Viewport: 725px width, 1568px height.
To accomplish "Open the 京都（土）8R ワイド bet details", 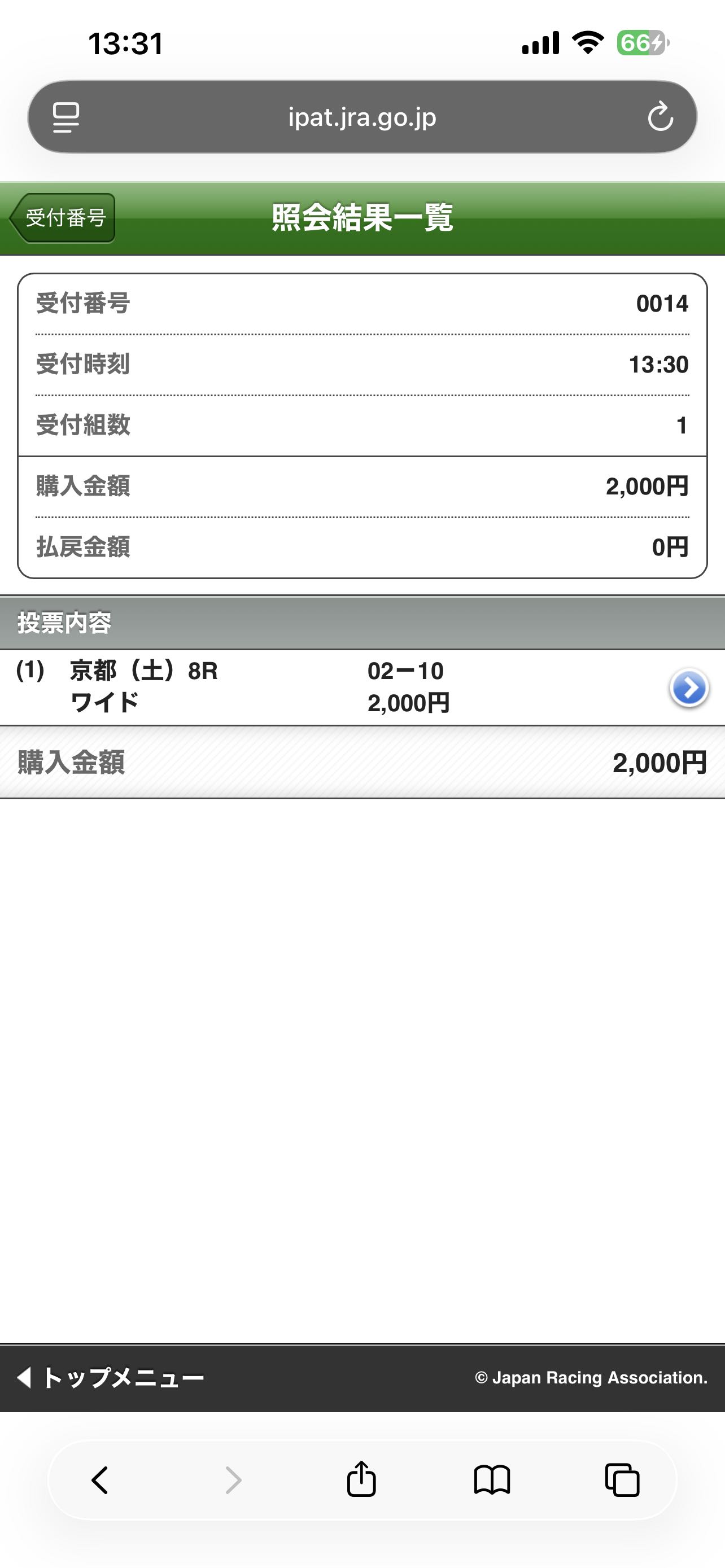I will [688, 689].
